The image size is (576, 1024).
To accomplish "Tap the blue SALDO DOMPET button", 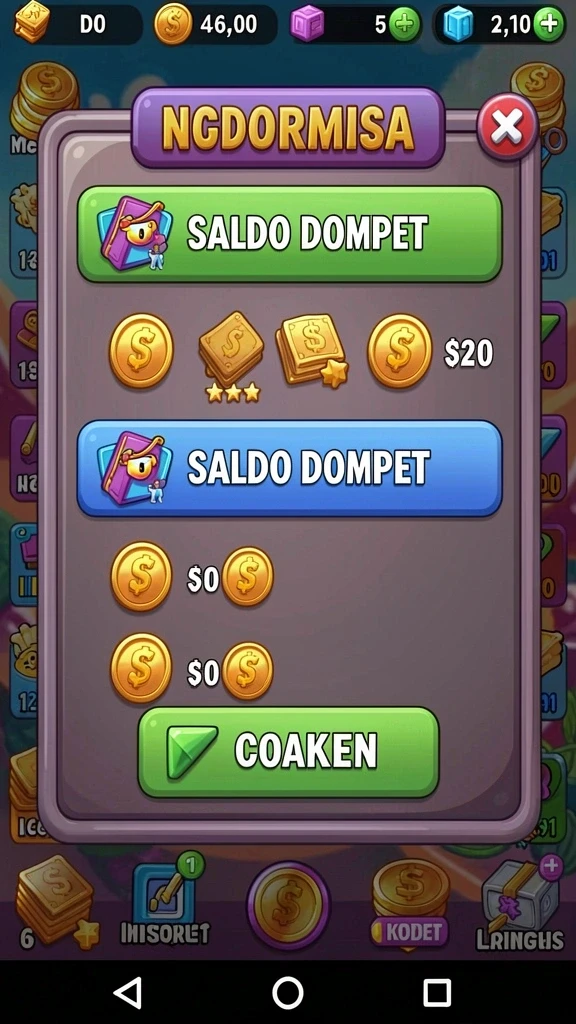I will pyautogui.click(x=289, y=468).
